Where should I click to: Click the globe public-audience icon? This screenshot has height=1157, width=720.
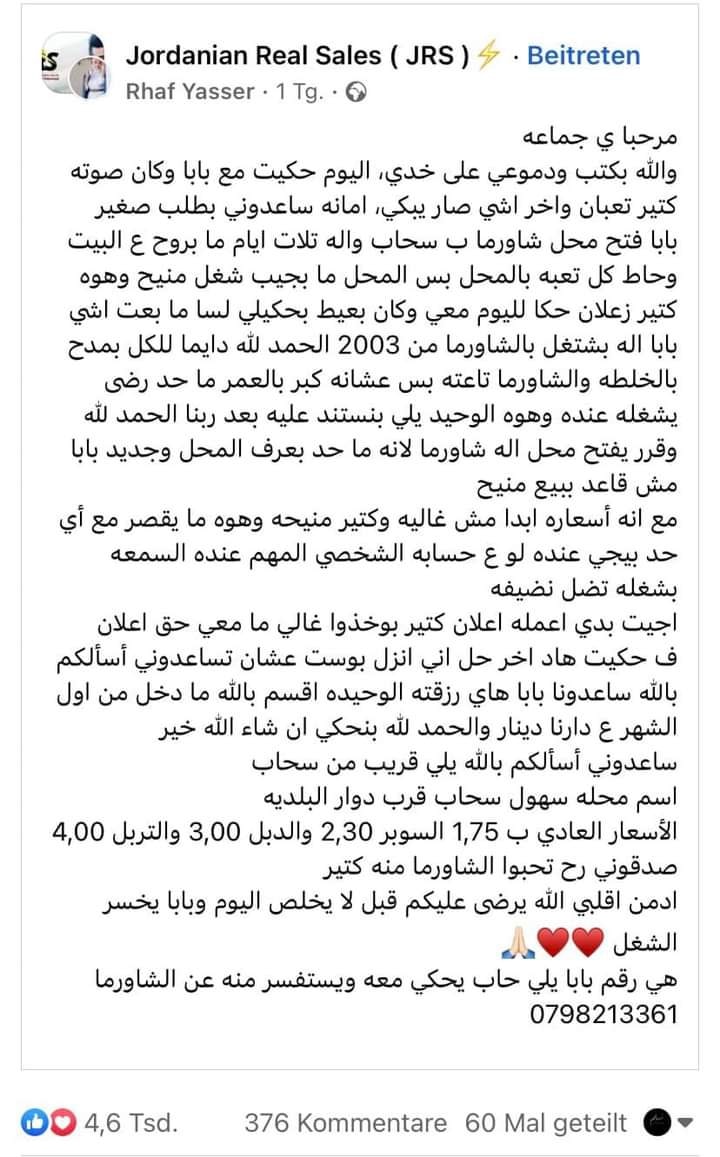[357, 92]
